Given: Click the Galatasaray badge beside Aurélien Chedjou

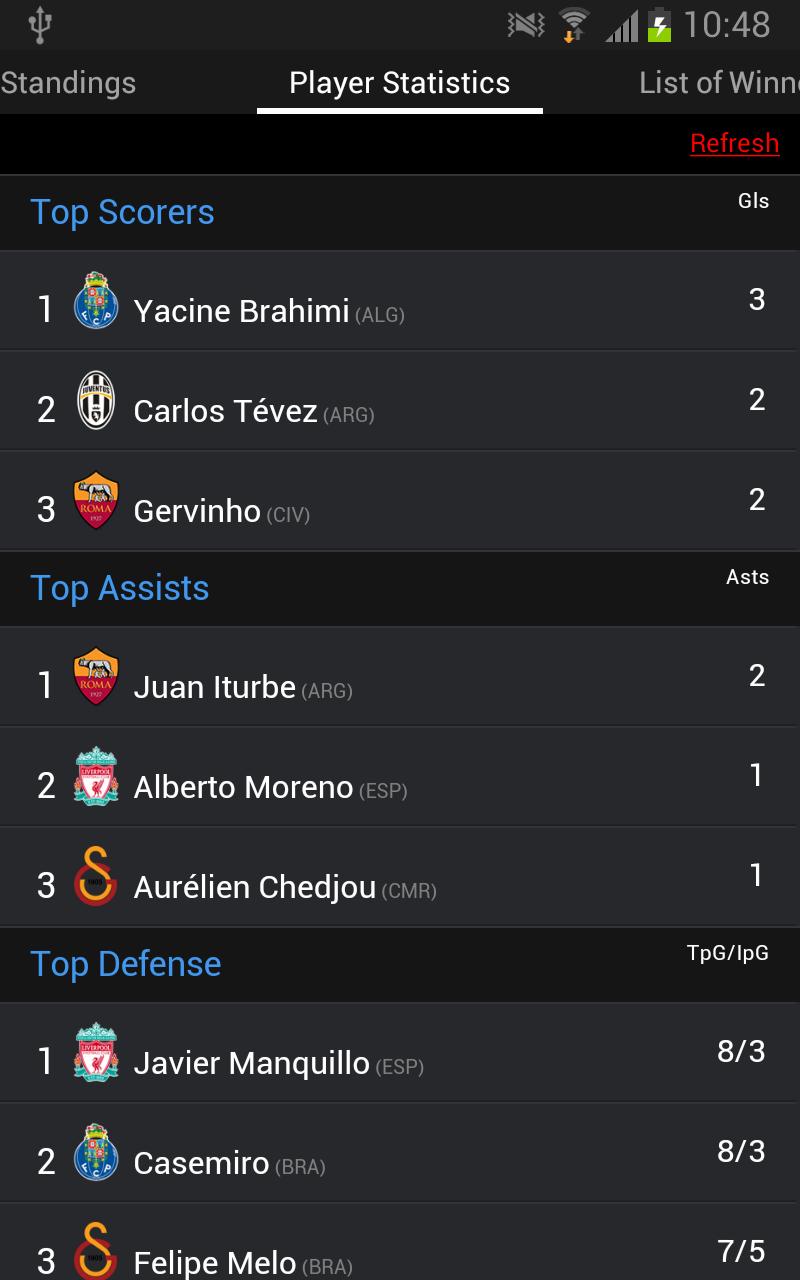Looking at the screenshot, I should 97,874.
